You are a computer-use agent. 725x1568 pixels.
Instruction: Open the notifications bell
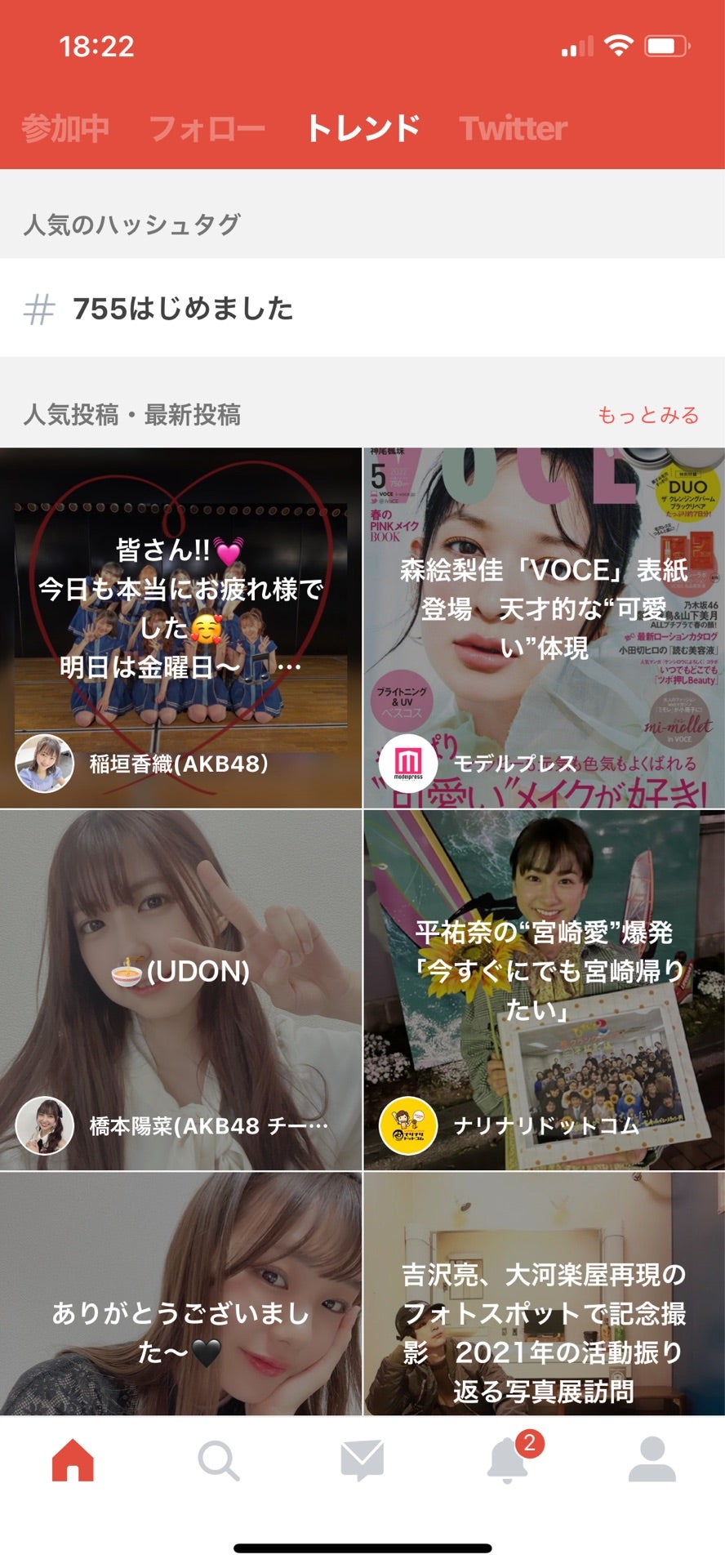coord(508,1460)
